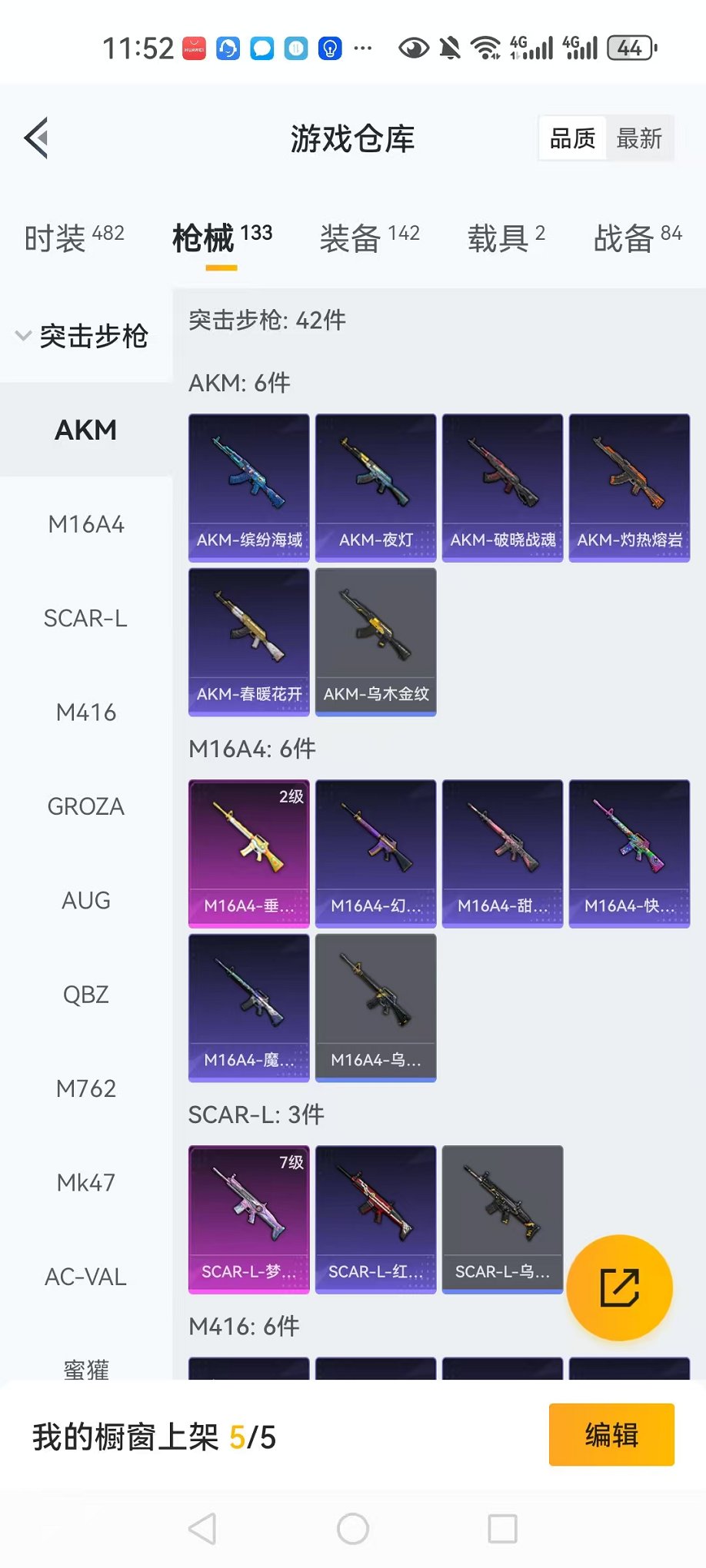Switch to the 载具 tab
Screen dimensions: 706x1568
click(505, 238)
